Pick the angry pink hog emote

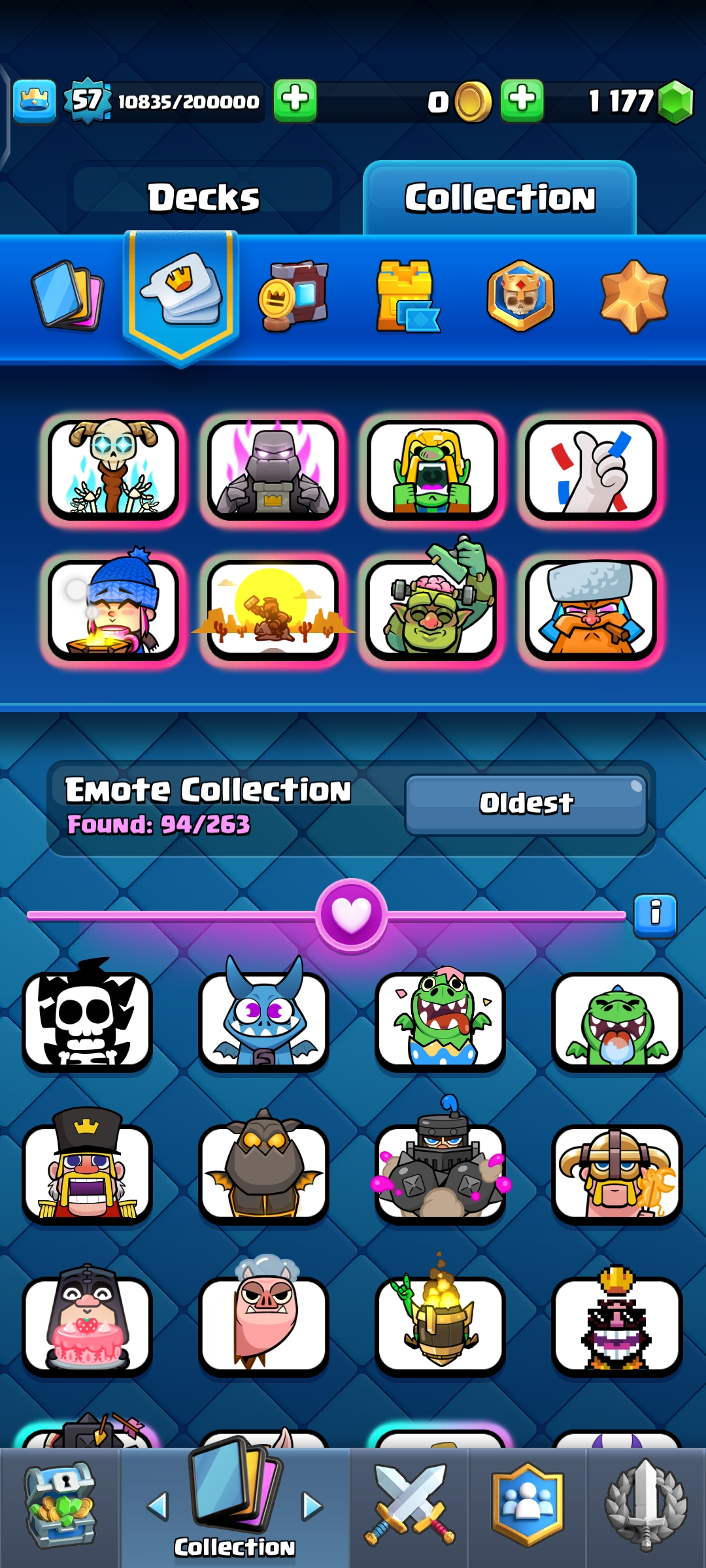pyautogui.click(x=263, y=1324)
